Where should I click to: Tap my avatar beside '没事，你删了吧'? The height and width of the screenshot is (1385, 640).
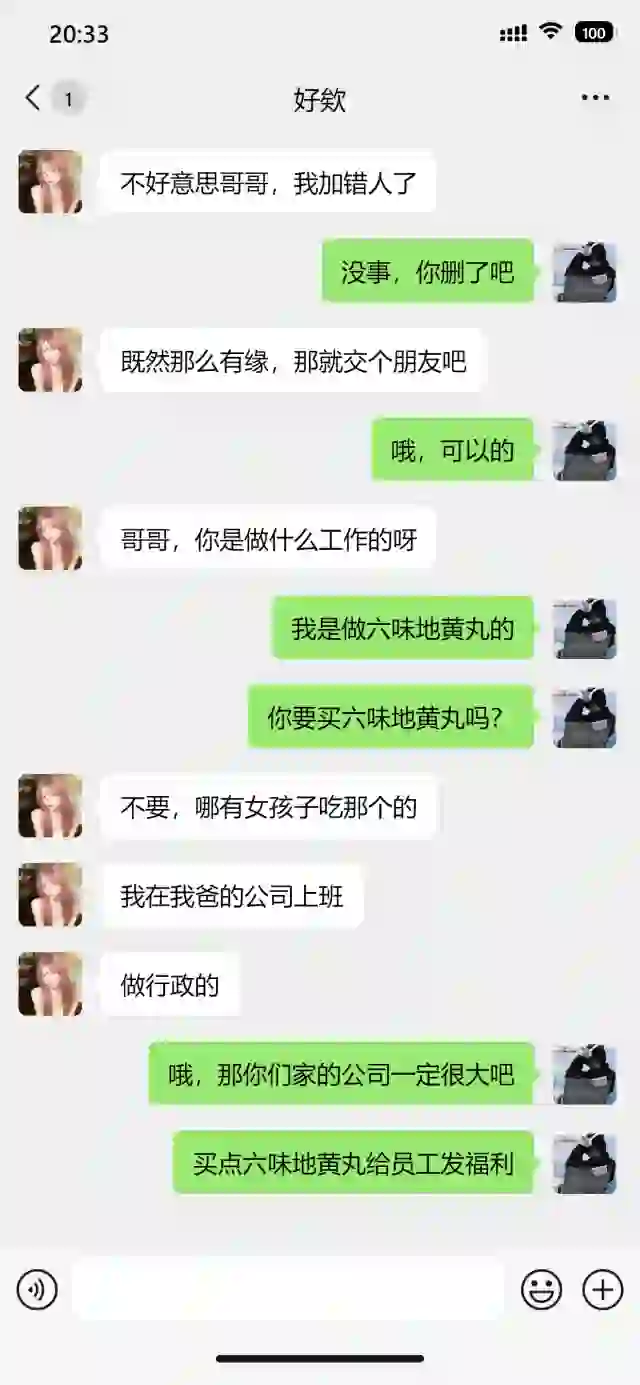585,272
